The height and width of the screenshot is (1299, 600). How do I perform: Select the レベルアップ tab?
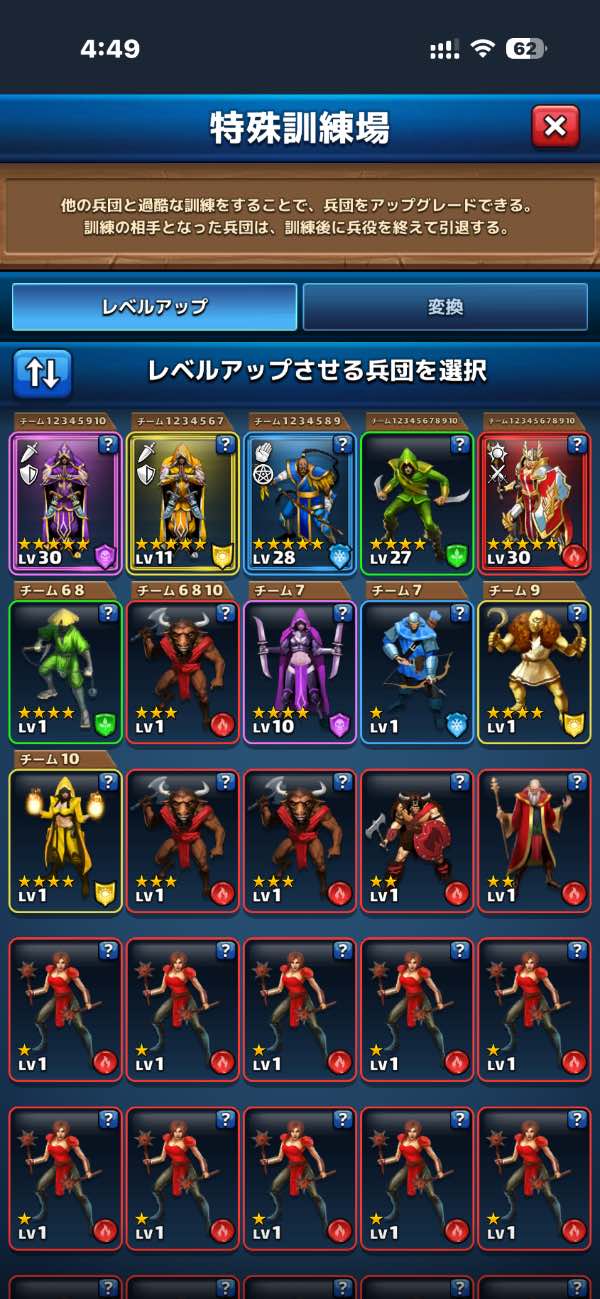click(x=154, y=307)
